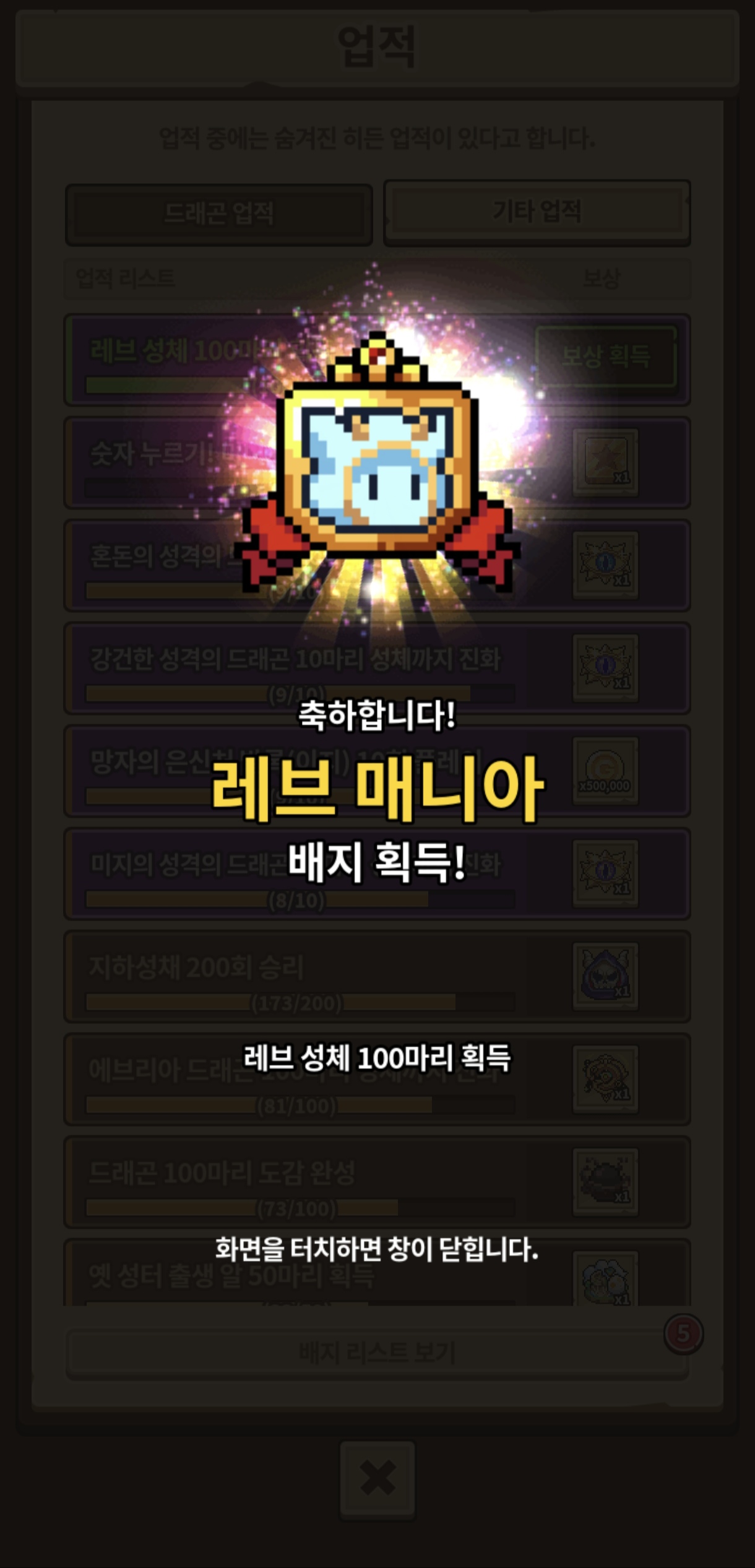755x1568 pixels.
Task: Claim reward with 보상 획득 button
Action: point(605,357)
